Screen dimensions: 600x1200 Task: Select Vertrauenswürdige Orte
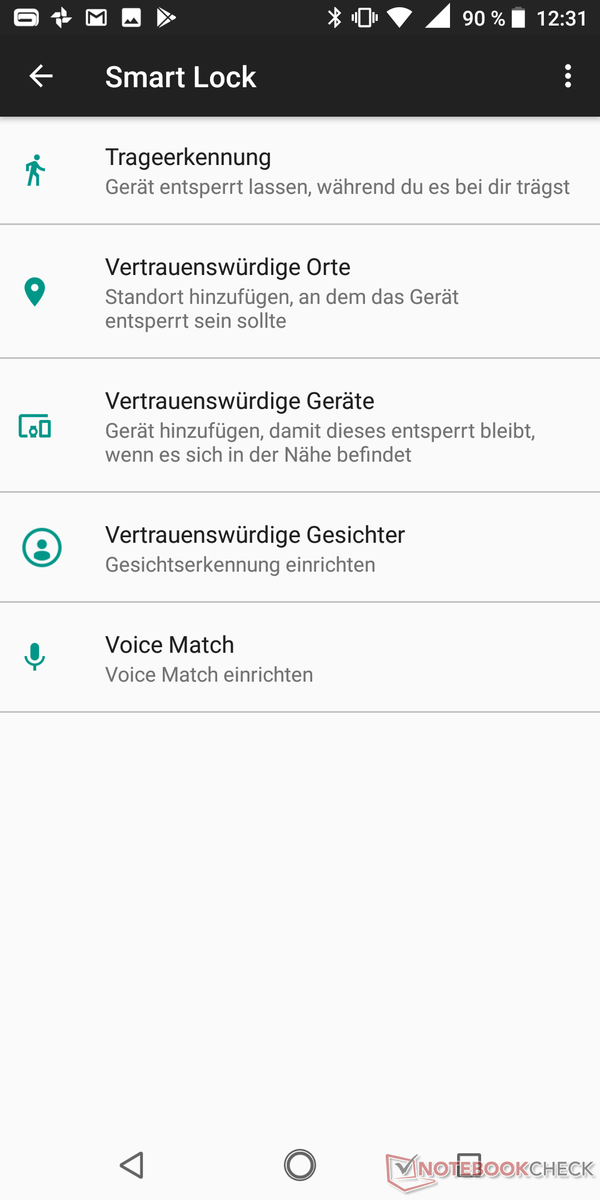pos(300,292)
